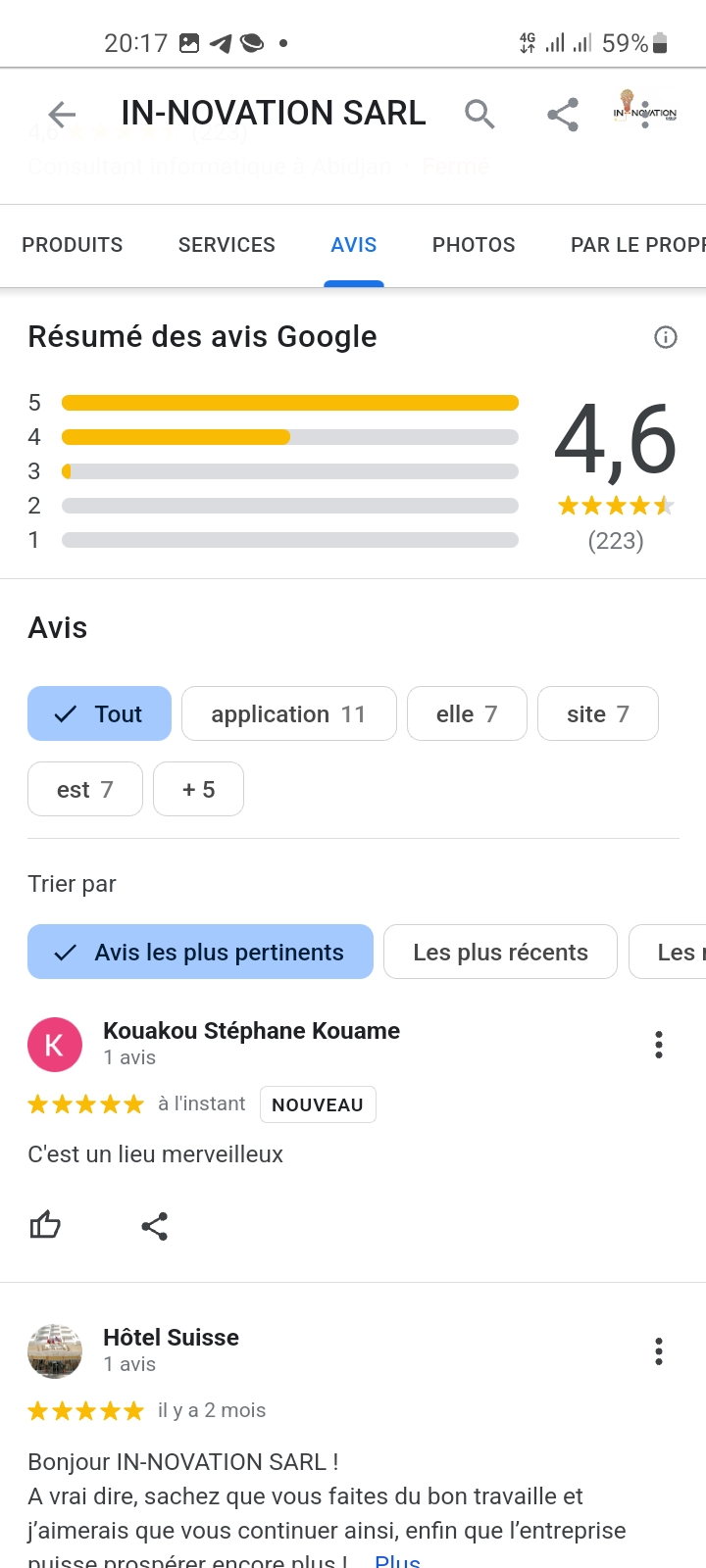Image resolution: width=706 pixels, height=1568 pixels.
Task: Select the "Tout" reviews filter chip
Action: coord(99,713)
